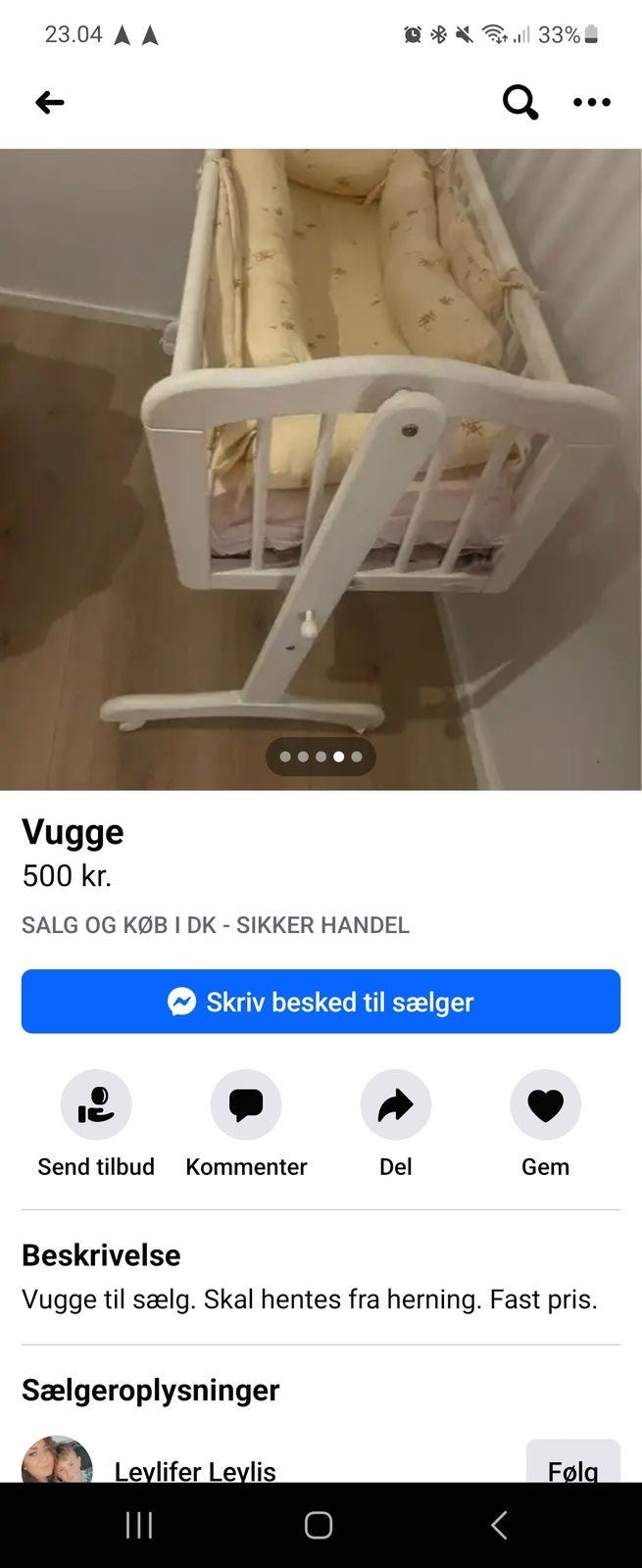The height and width of the screenshot is (1568, 642).
Task: Open the three-dot overflow menu
Action: pyautogui.click(x=592, y=102)
